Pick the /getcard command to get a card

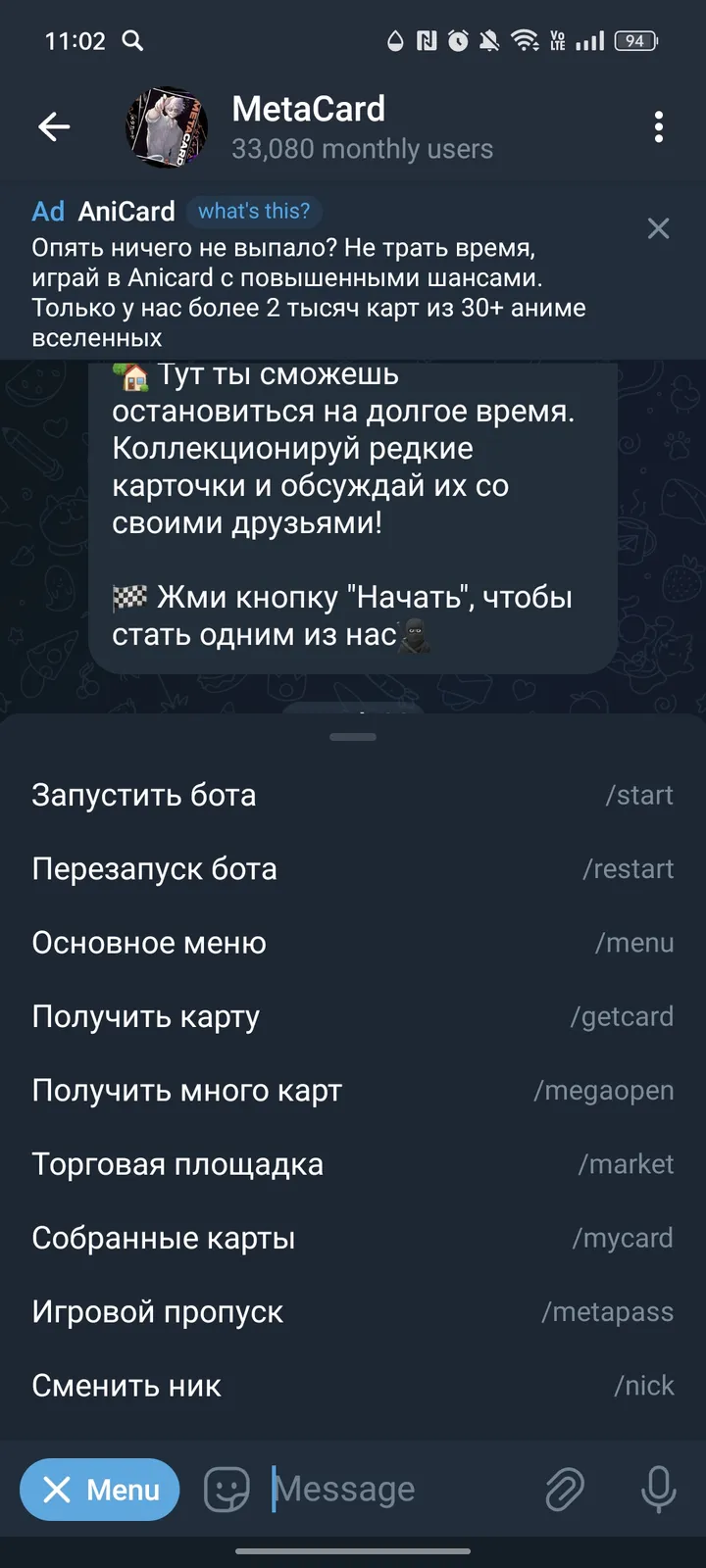(x=353, y=1016)
